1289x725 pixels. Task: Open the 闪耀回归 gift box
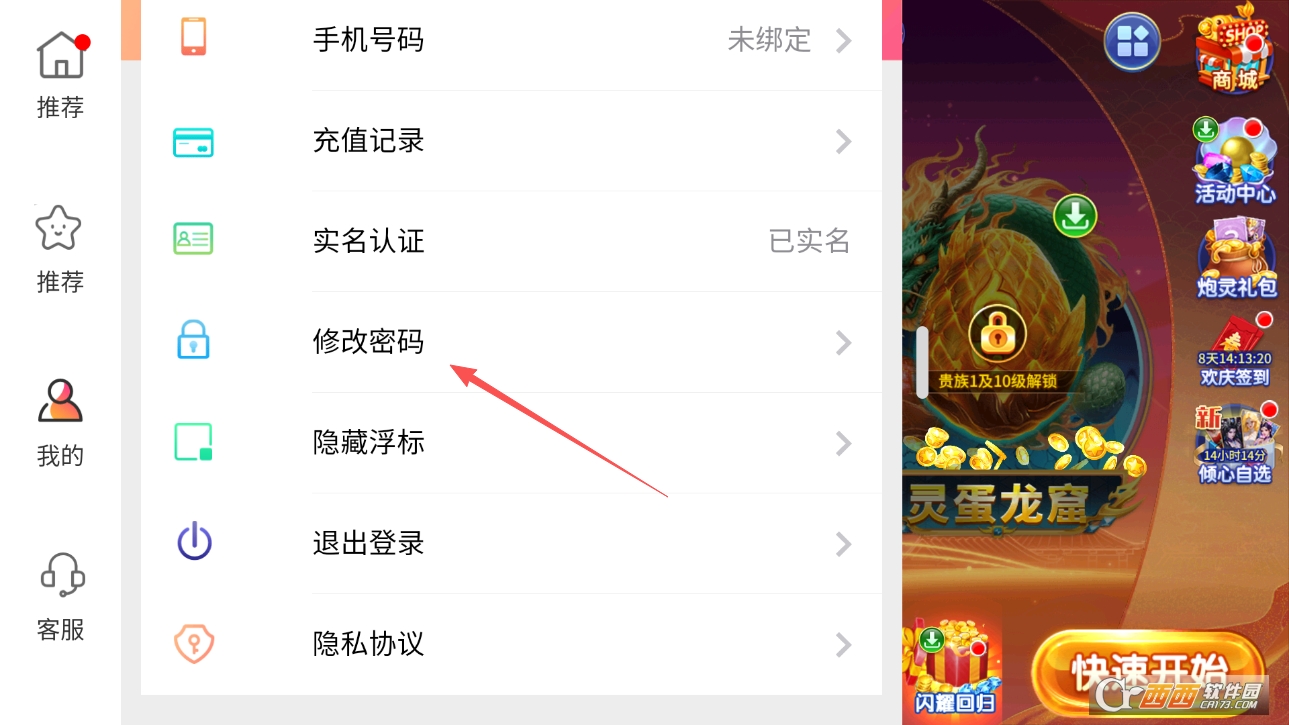click(x=953, y=667)
